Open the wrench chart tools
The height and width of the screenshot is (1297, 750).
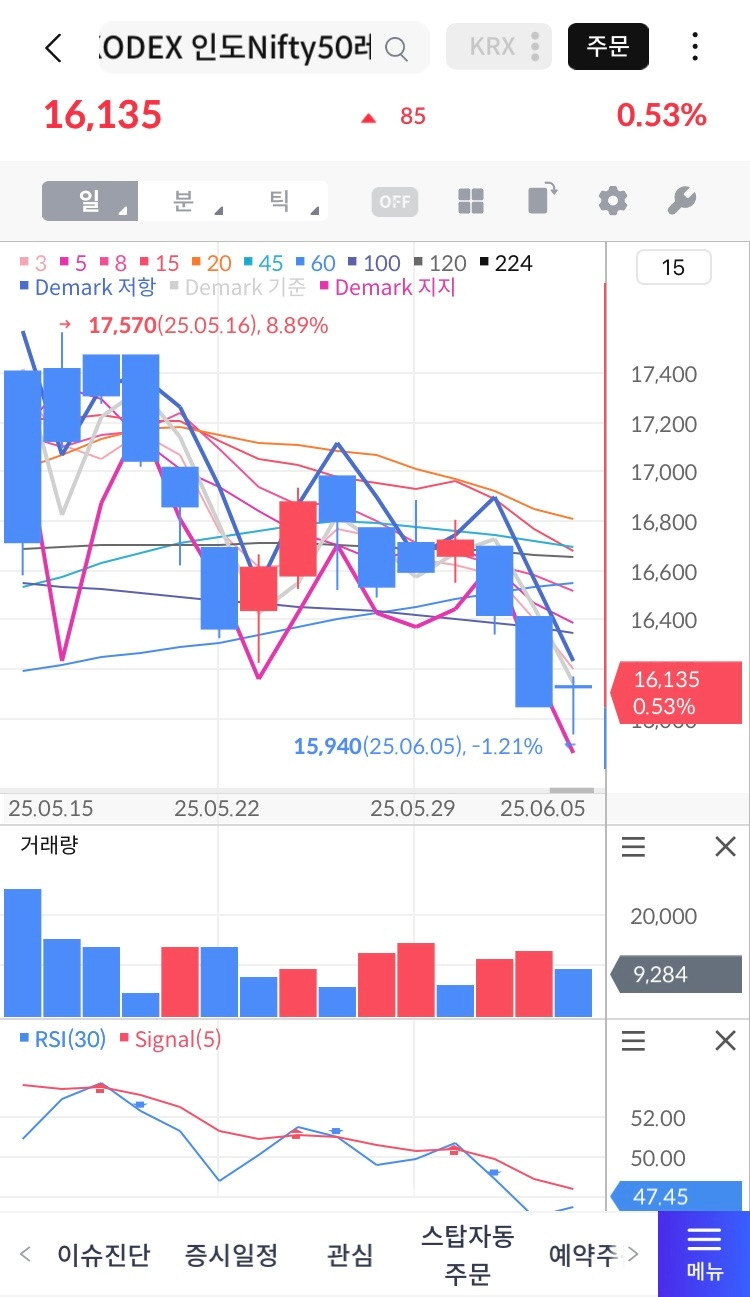tap(681, 201)
